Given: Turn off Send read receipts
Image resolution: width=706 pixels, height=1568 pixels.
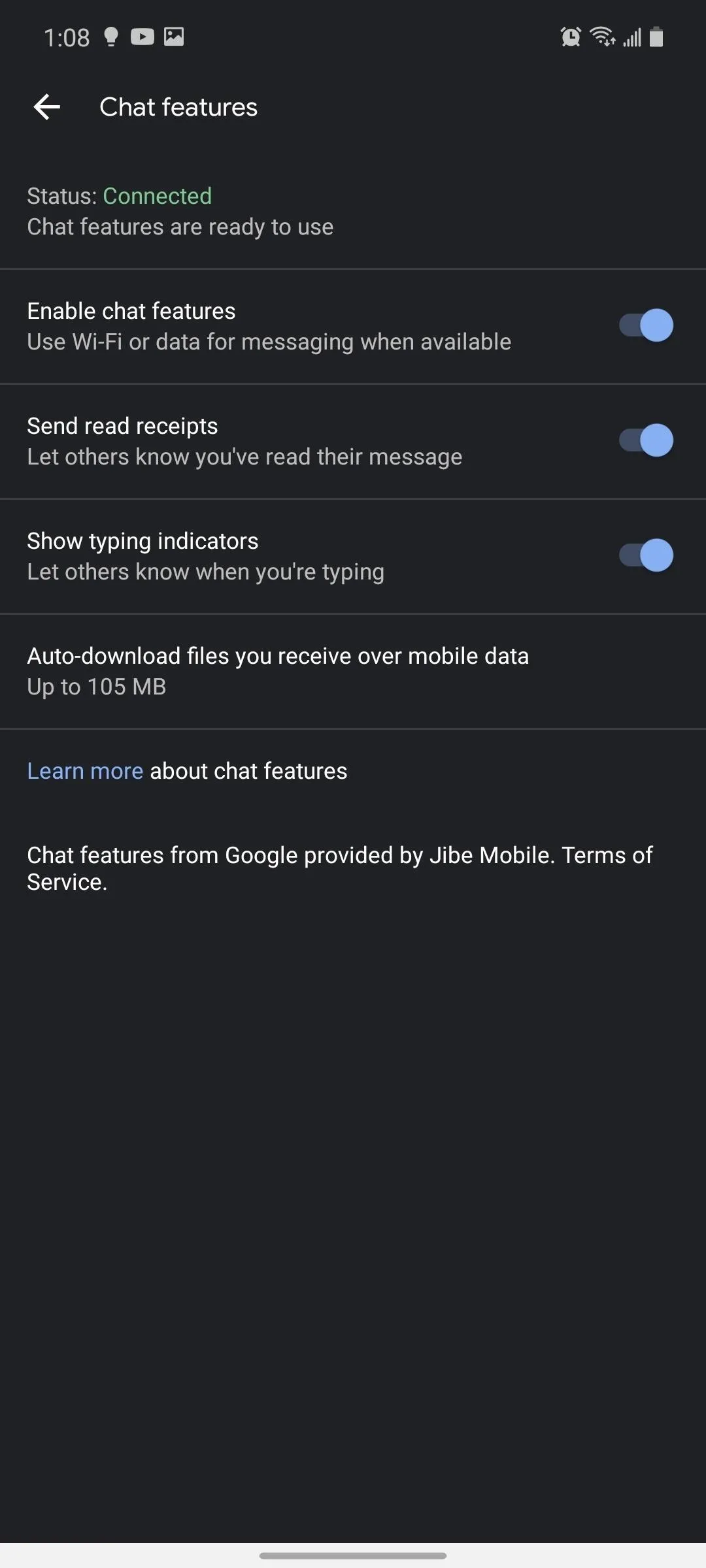Looking at the screenshot, I should point(646,440).
